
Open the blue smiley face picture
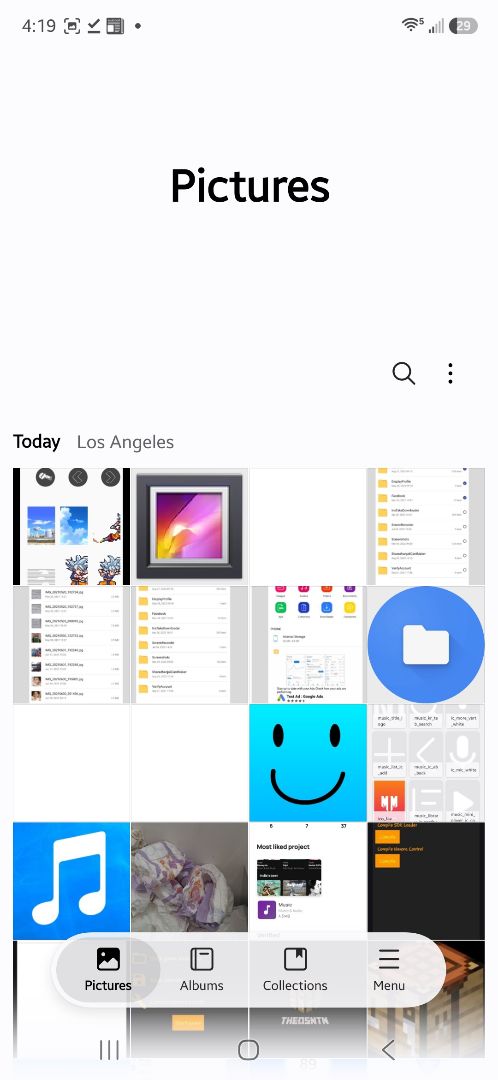308,762
